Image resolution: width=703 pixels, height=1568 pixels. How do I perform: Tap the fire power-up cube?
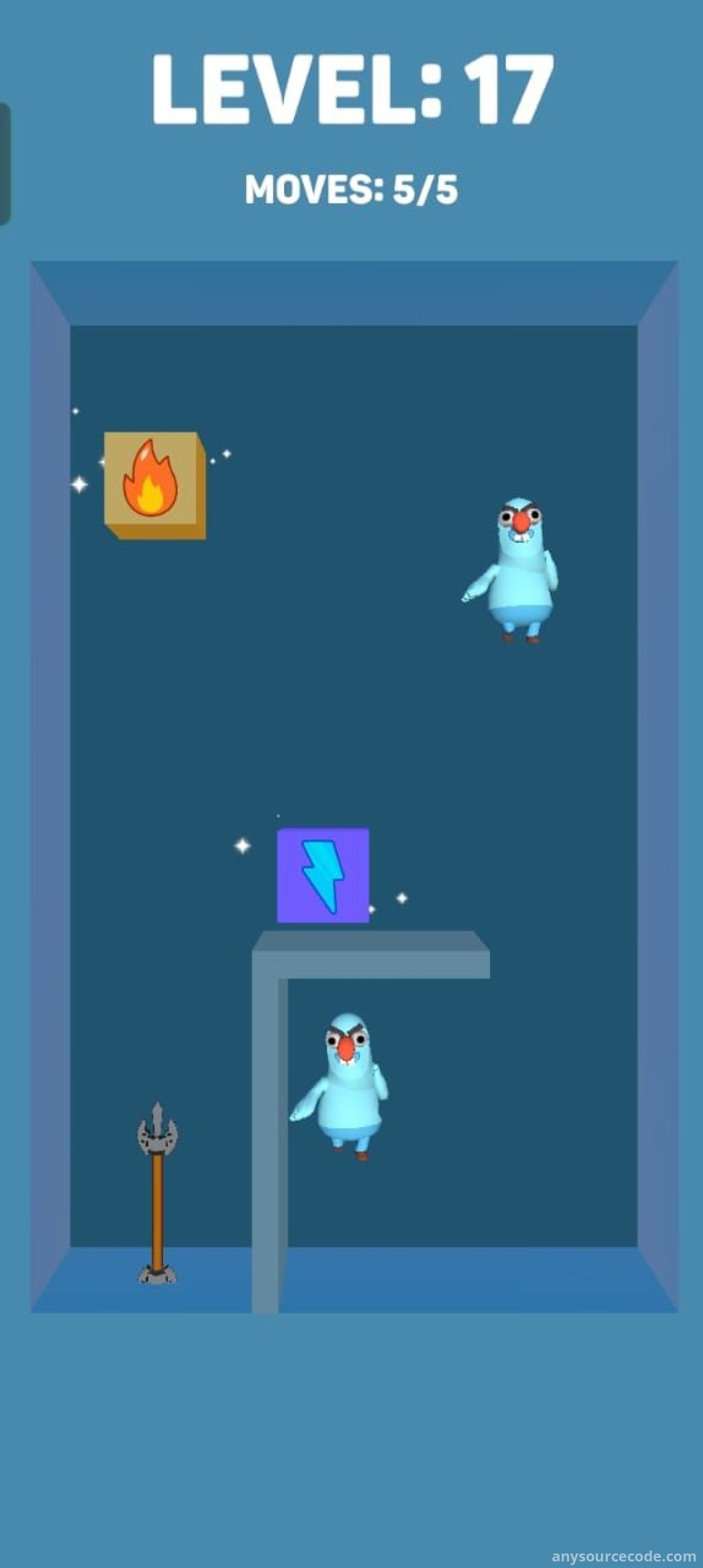153,484
